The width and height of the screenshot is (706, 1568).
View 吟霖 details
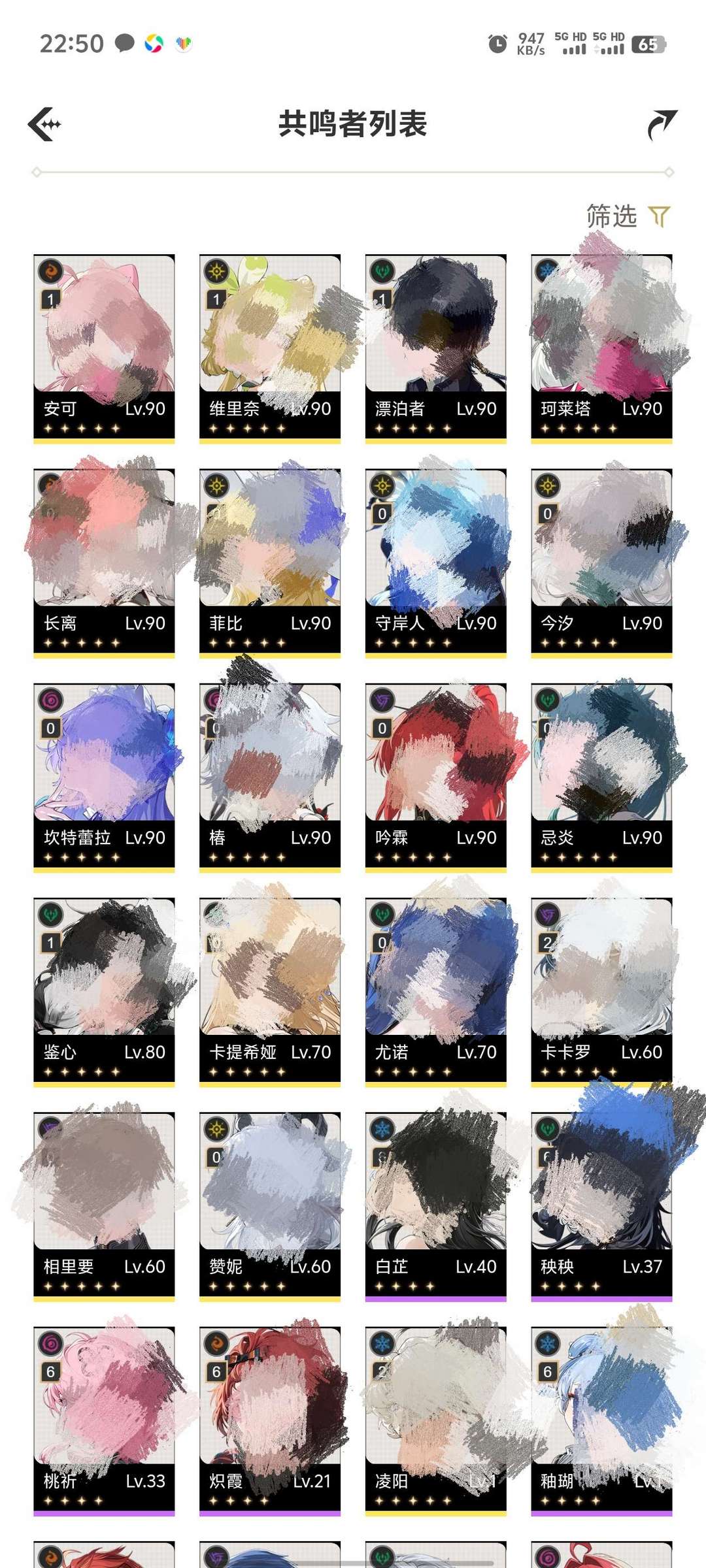pos(435,776)
